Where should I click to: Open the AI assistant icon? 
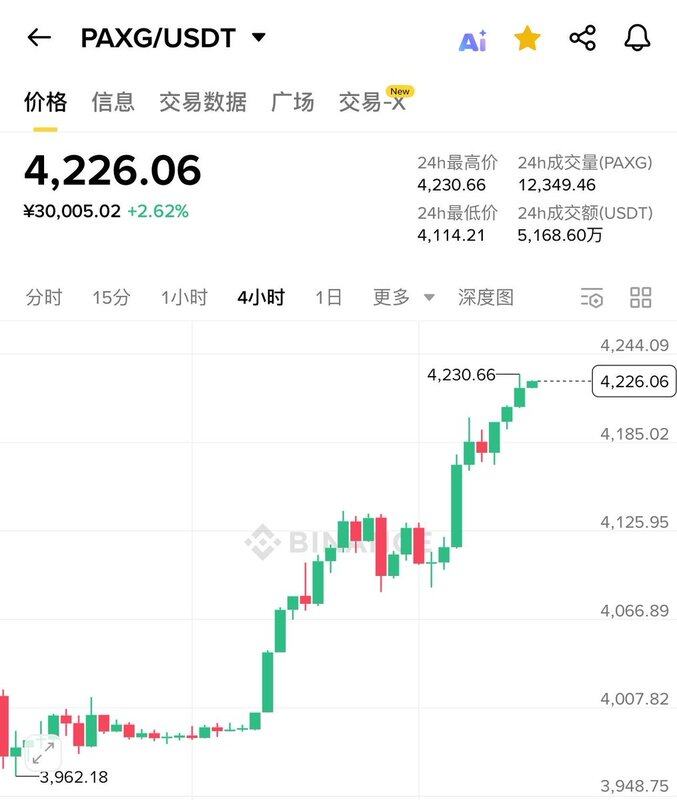[472, 40]
